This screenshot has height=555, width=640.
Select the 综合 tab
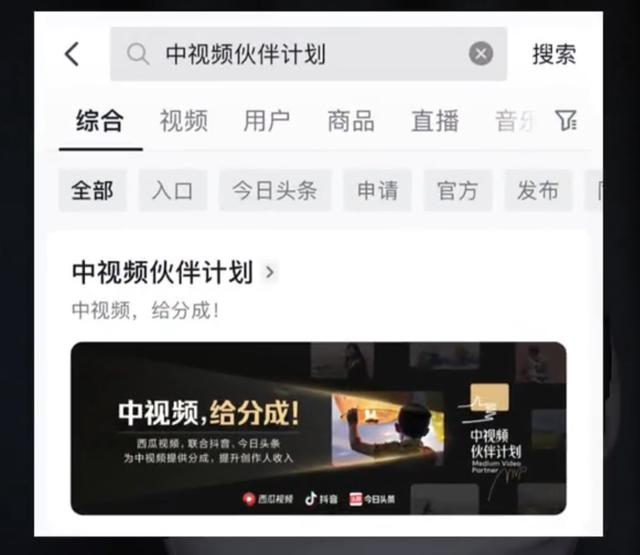(100, 122)
